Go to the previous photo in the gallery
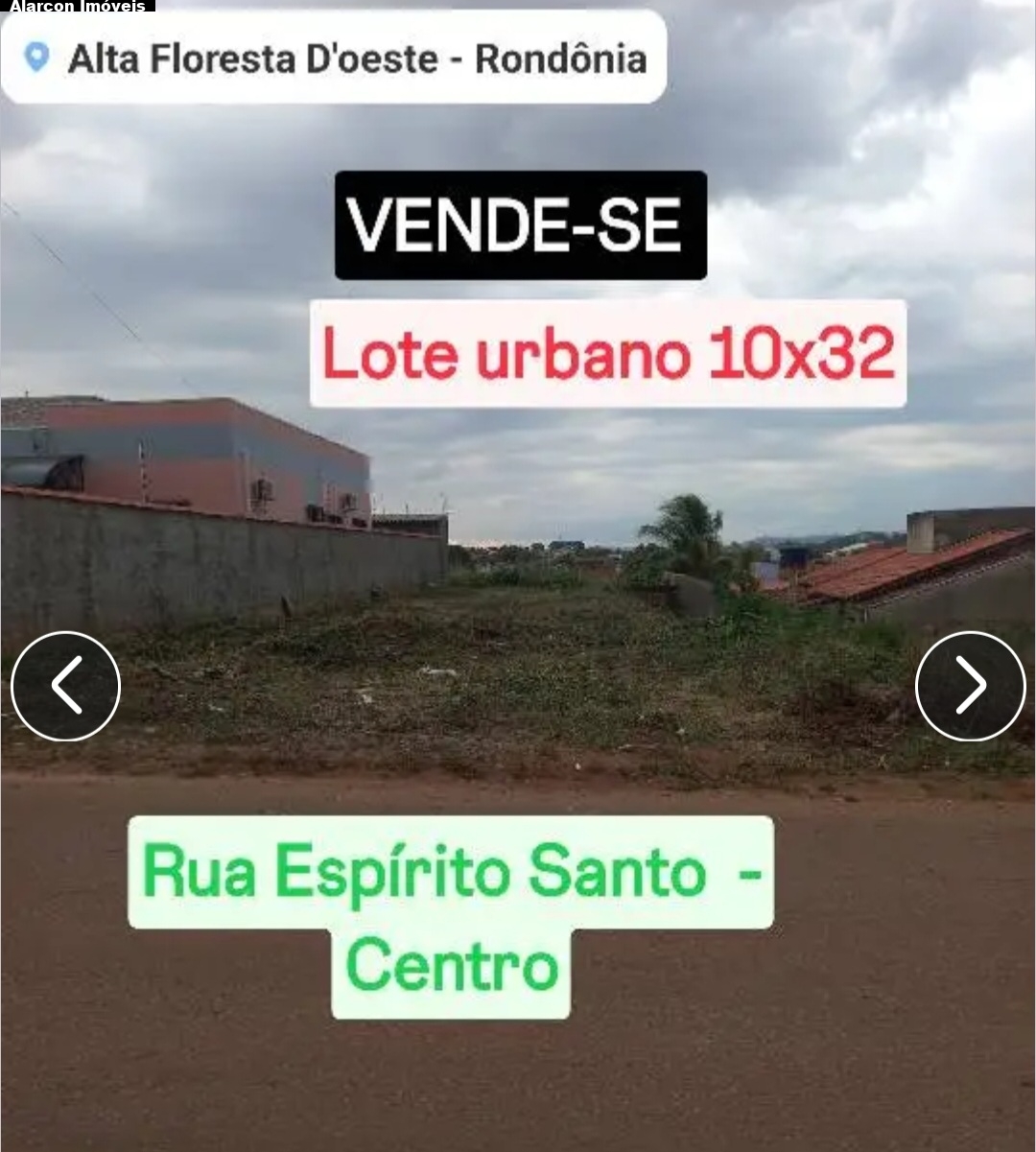The height and width of the screenshot is (1152, 1036). click(65, 686)
